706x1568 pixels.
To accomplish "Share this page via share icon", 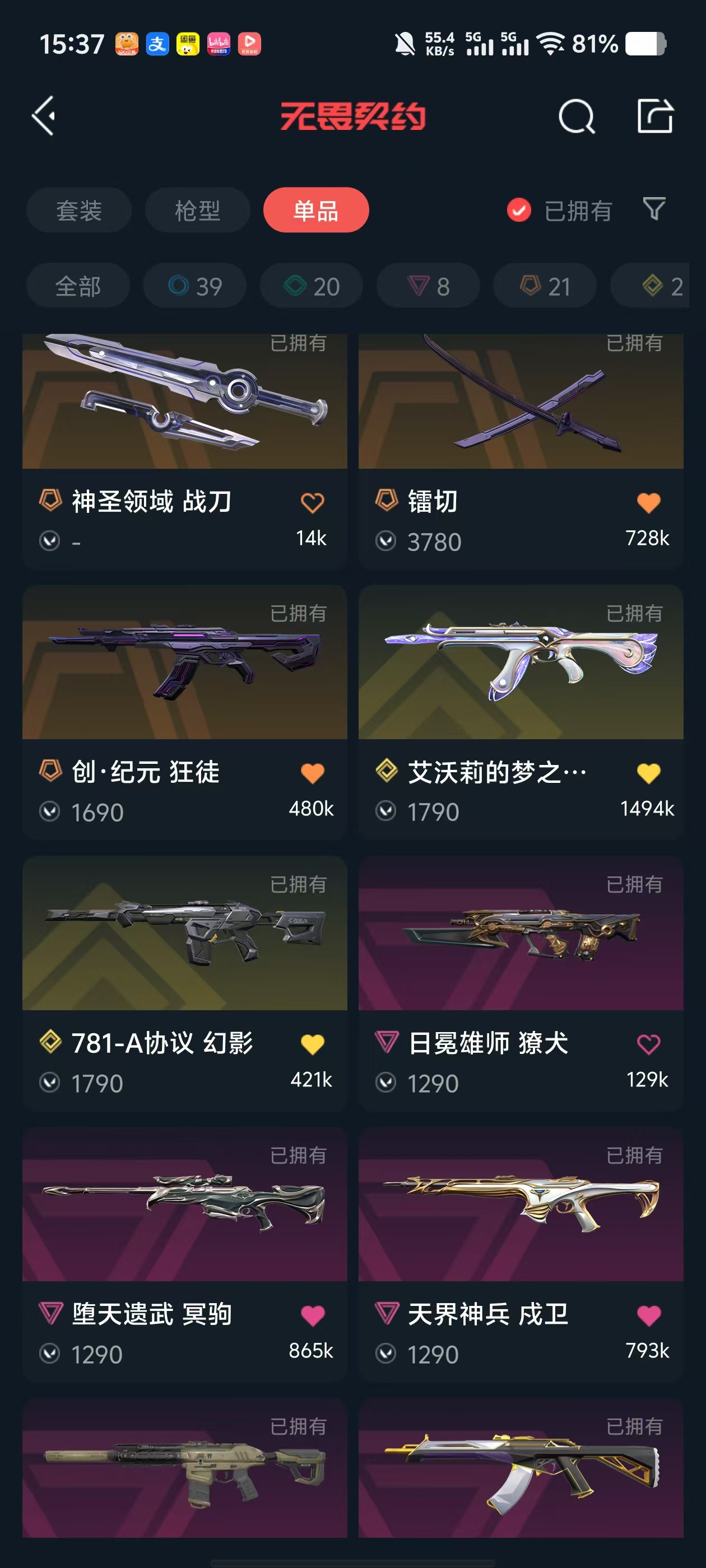I will (655, 116).
